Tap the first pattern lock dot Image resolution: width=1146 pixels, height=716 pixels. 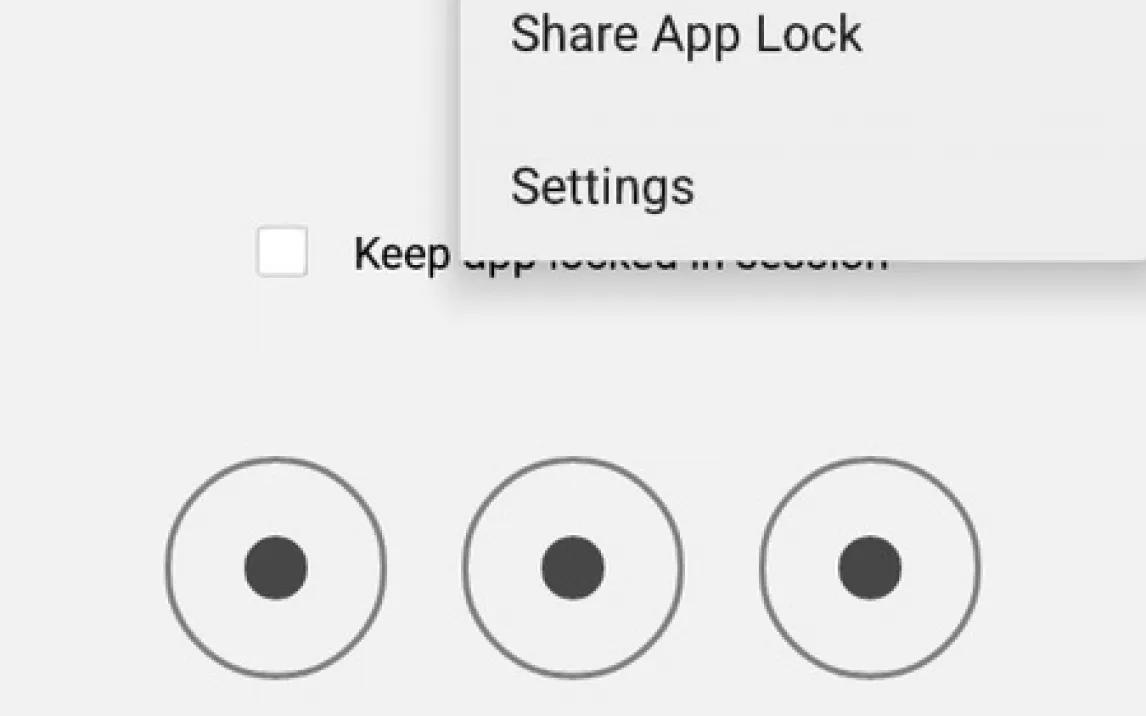click(x=276, y=568)
